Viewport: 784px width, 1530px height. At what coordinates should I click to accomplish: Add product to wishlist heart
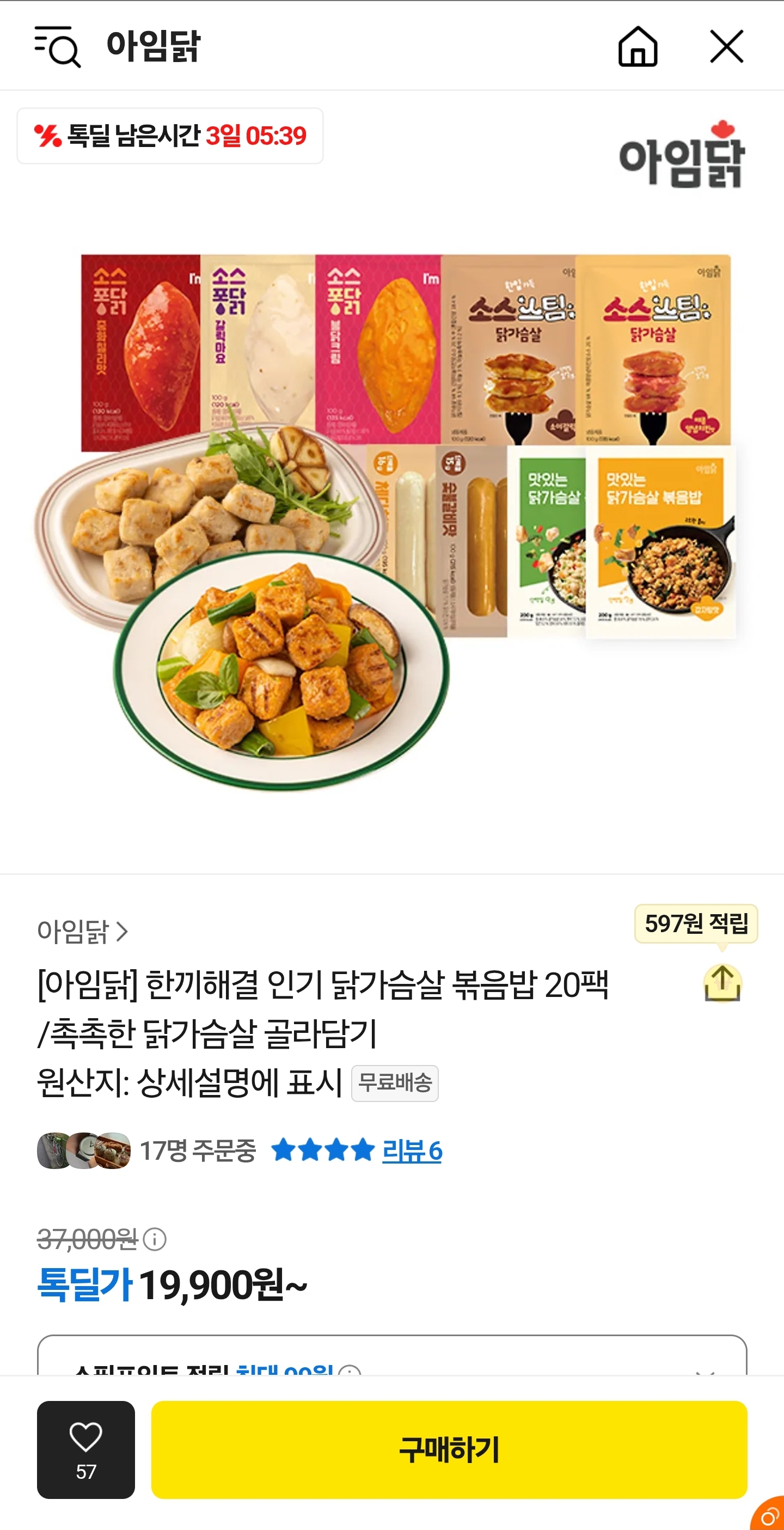(85, 1449)
